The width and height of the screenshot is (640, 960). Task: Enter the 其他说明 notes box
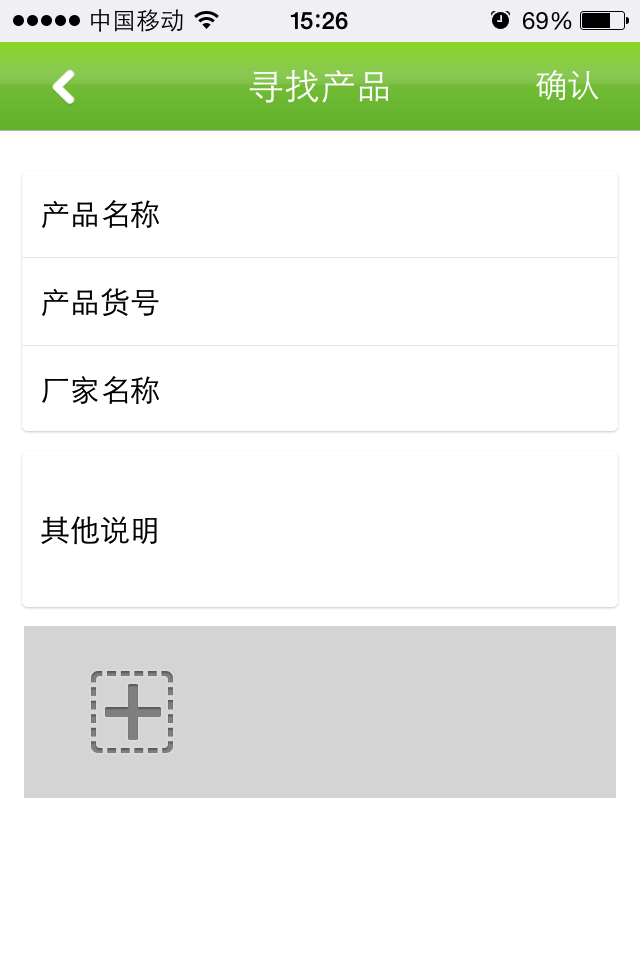(x=320, y=530)
